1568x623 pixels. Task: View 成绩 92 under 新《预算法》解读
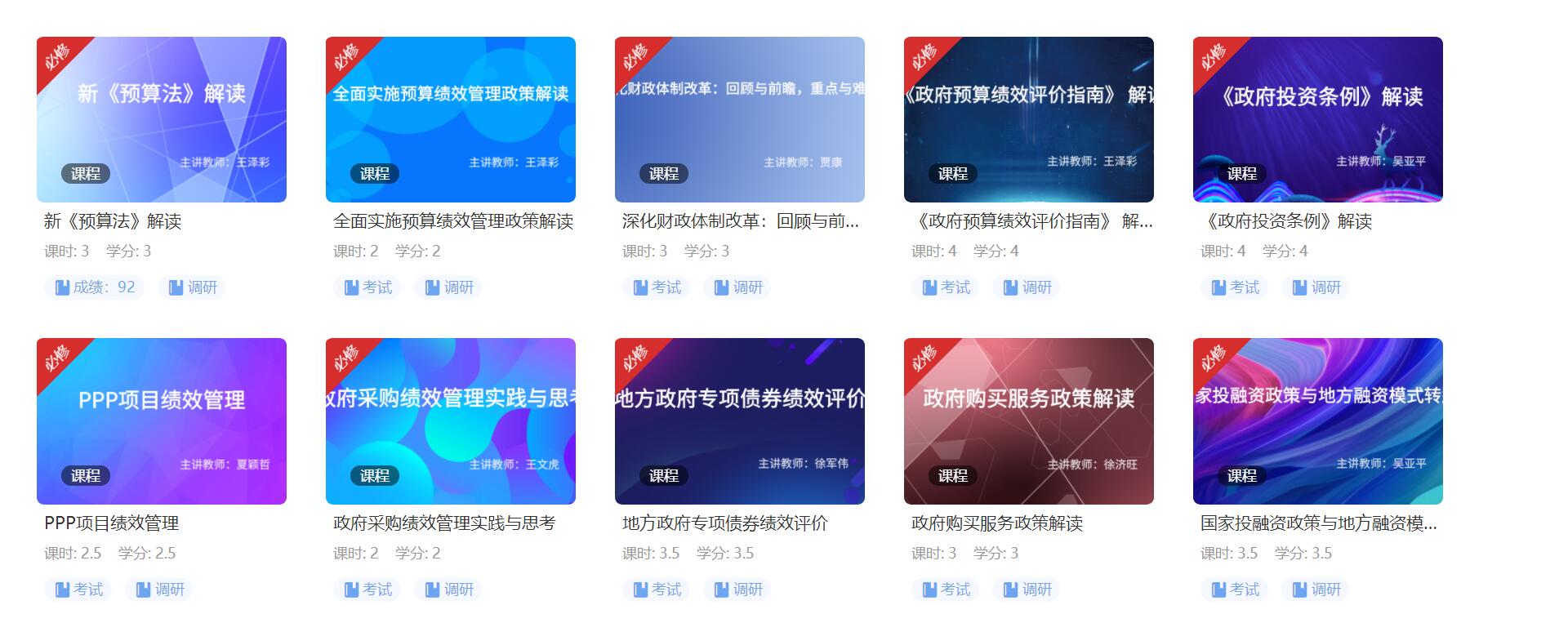tap(95, 287)
